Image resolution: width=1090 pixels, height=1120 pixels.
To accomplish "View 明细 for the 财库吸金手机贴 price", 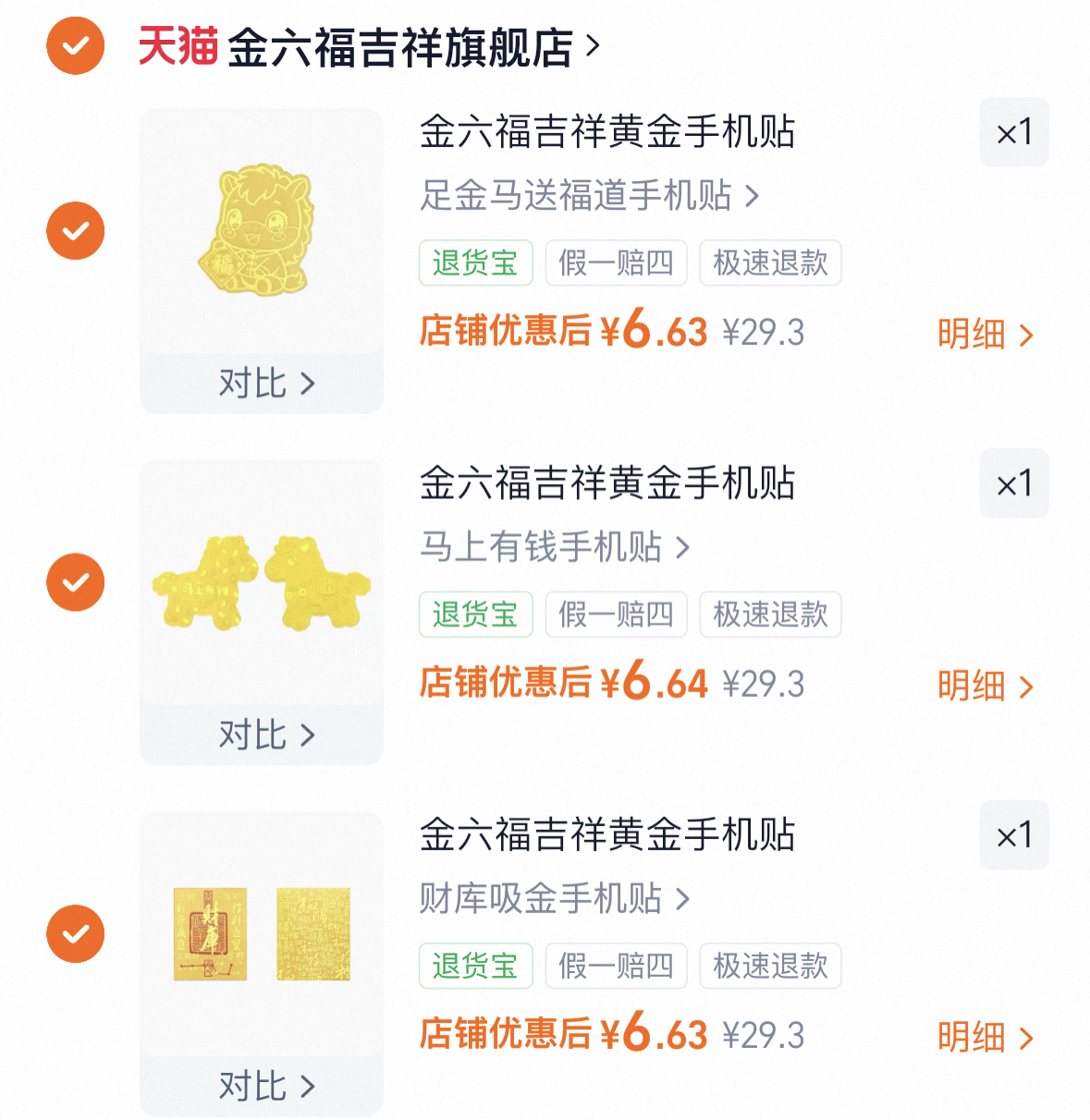I will pos(985,1038).
